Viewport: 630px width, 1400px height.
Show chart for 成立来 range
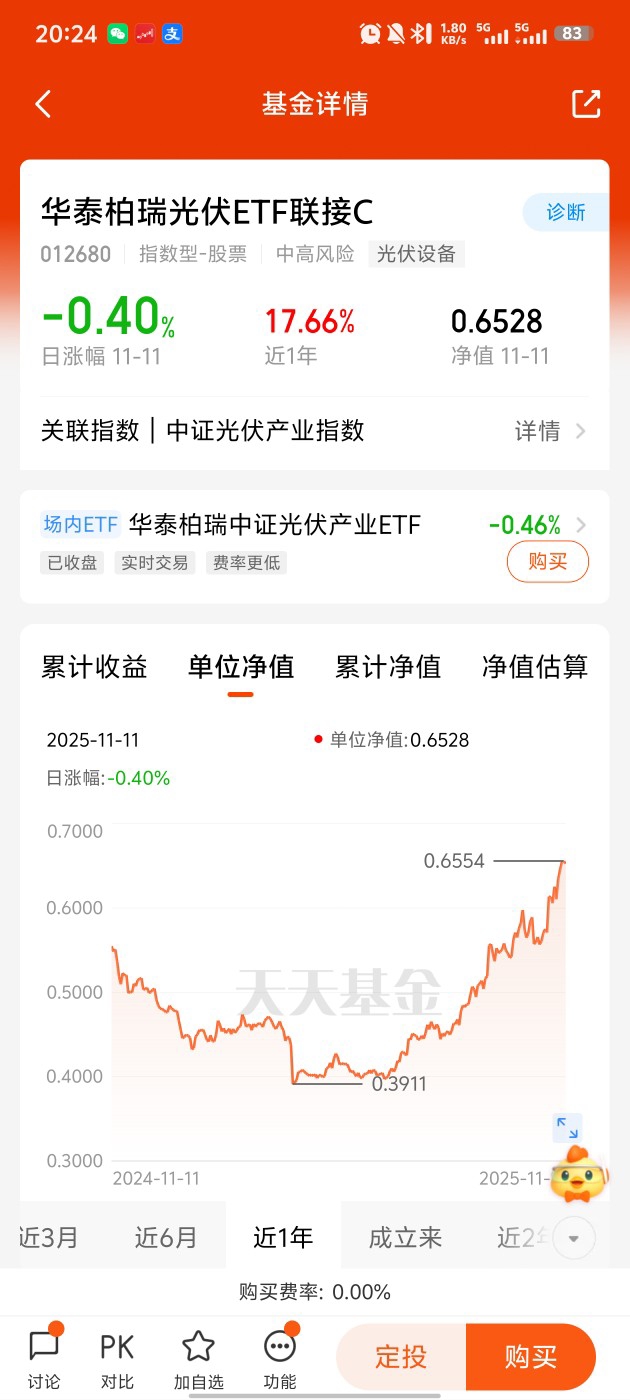405,1238
